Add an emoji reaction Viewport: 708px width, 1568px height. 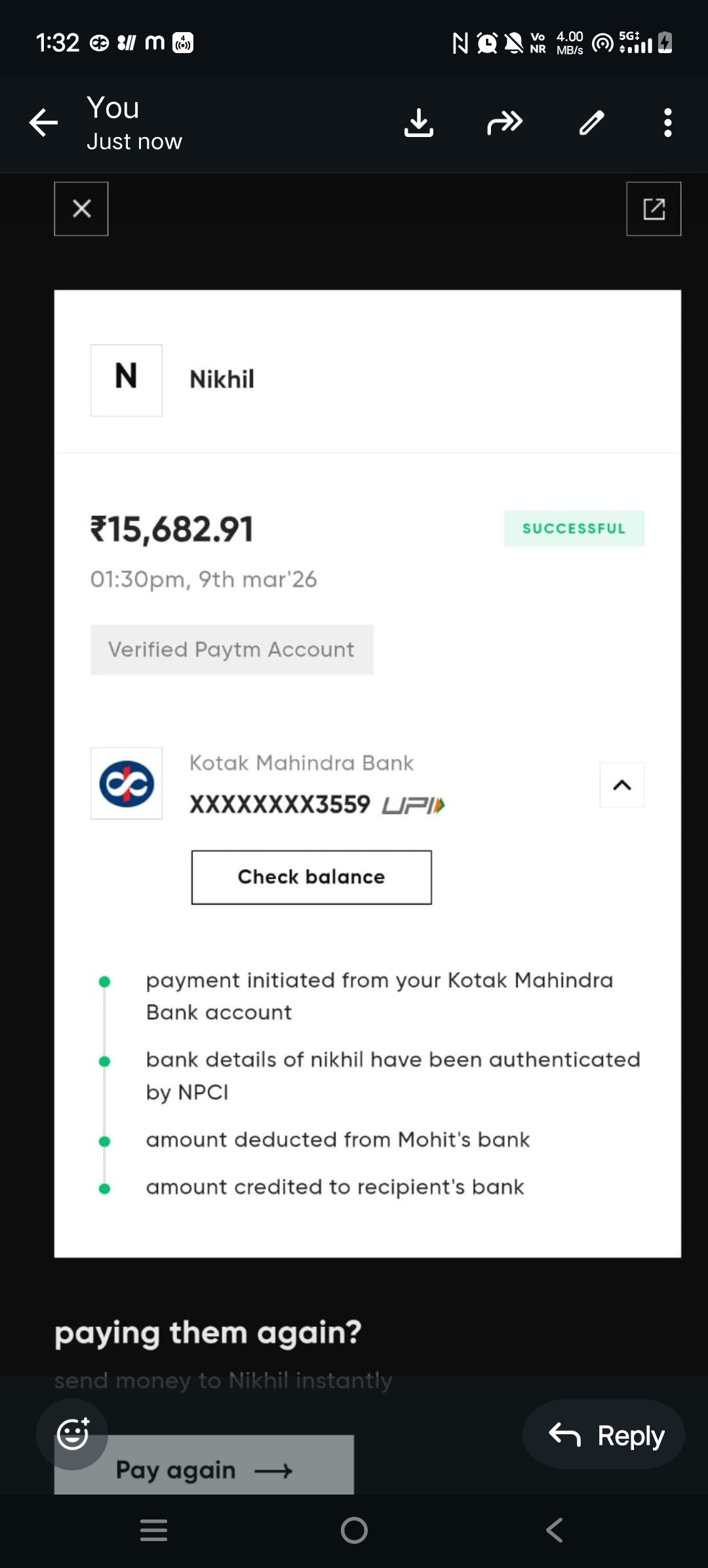[x=73, y=1434]
